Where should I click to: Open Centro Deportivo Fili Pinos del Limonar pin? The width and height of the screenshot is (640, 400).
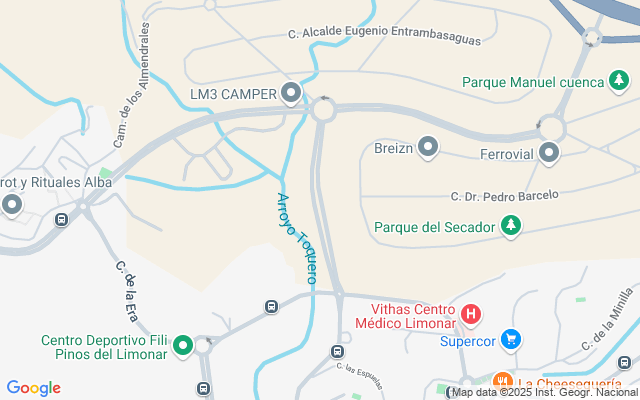coord(183,347)
